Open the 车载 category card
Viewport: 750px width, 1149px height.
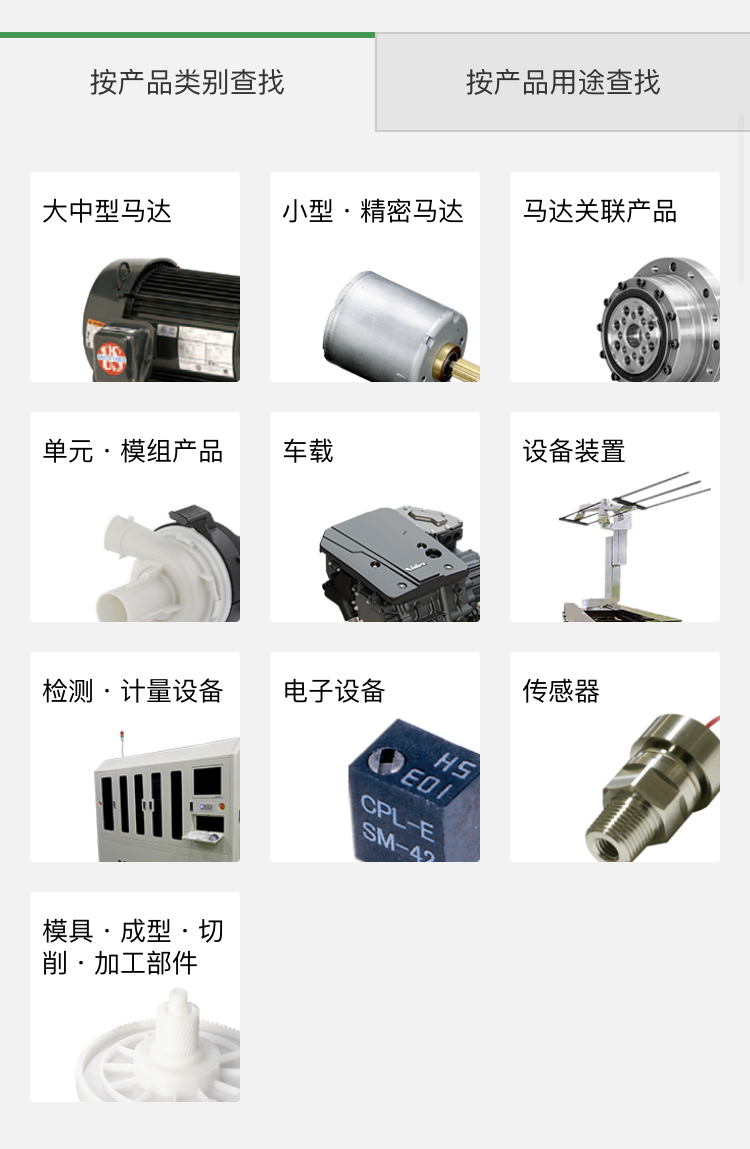coord(375,517)
